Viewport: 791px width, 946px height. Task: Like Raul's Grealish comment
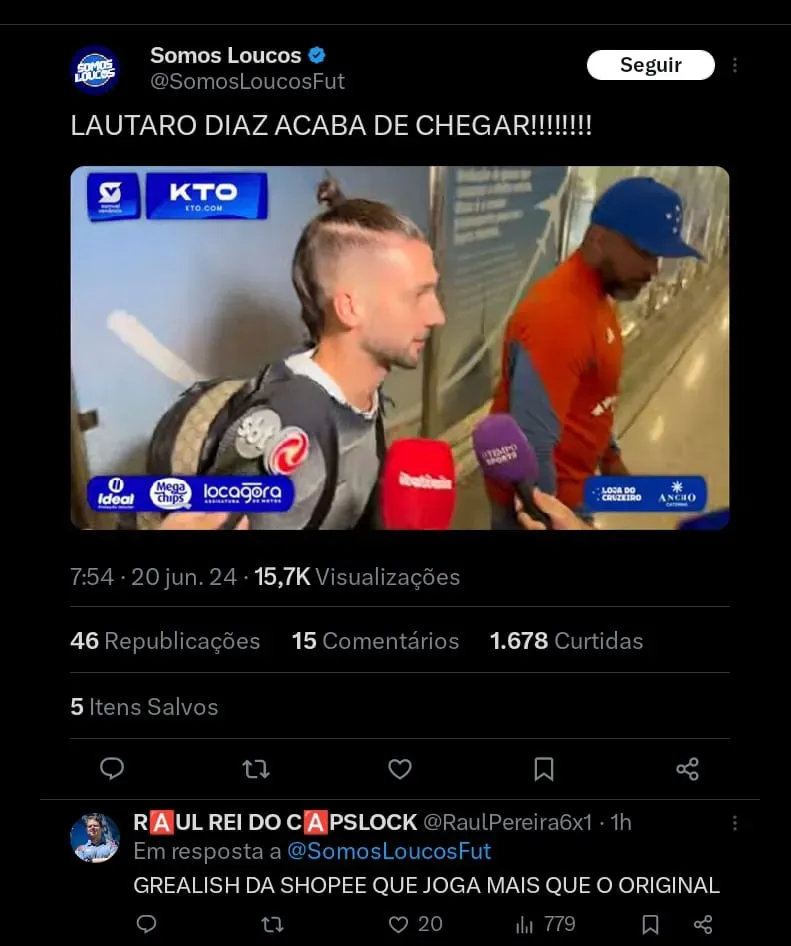399,924
